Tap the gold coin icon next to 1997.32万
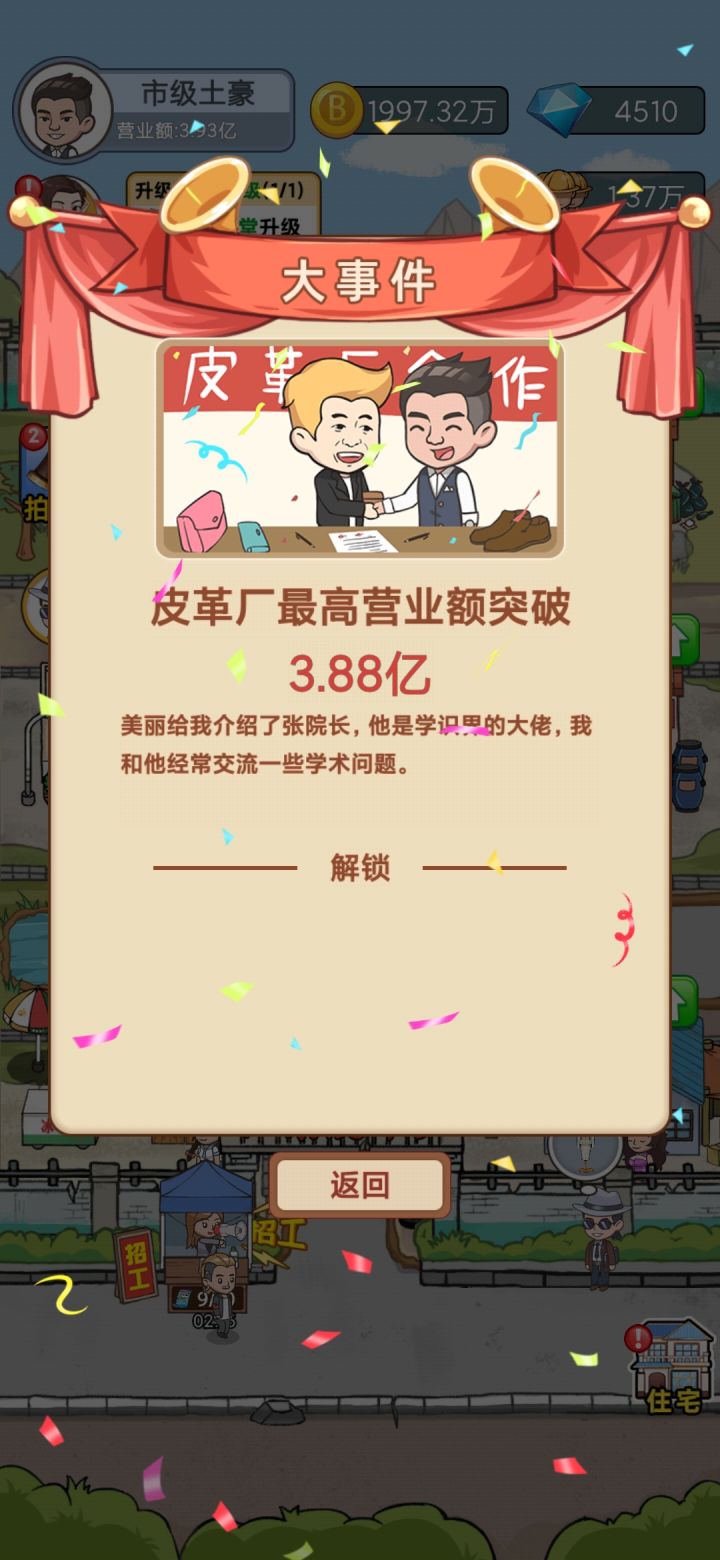 (338, 109)
